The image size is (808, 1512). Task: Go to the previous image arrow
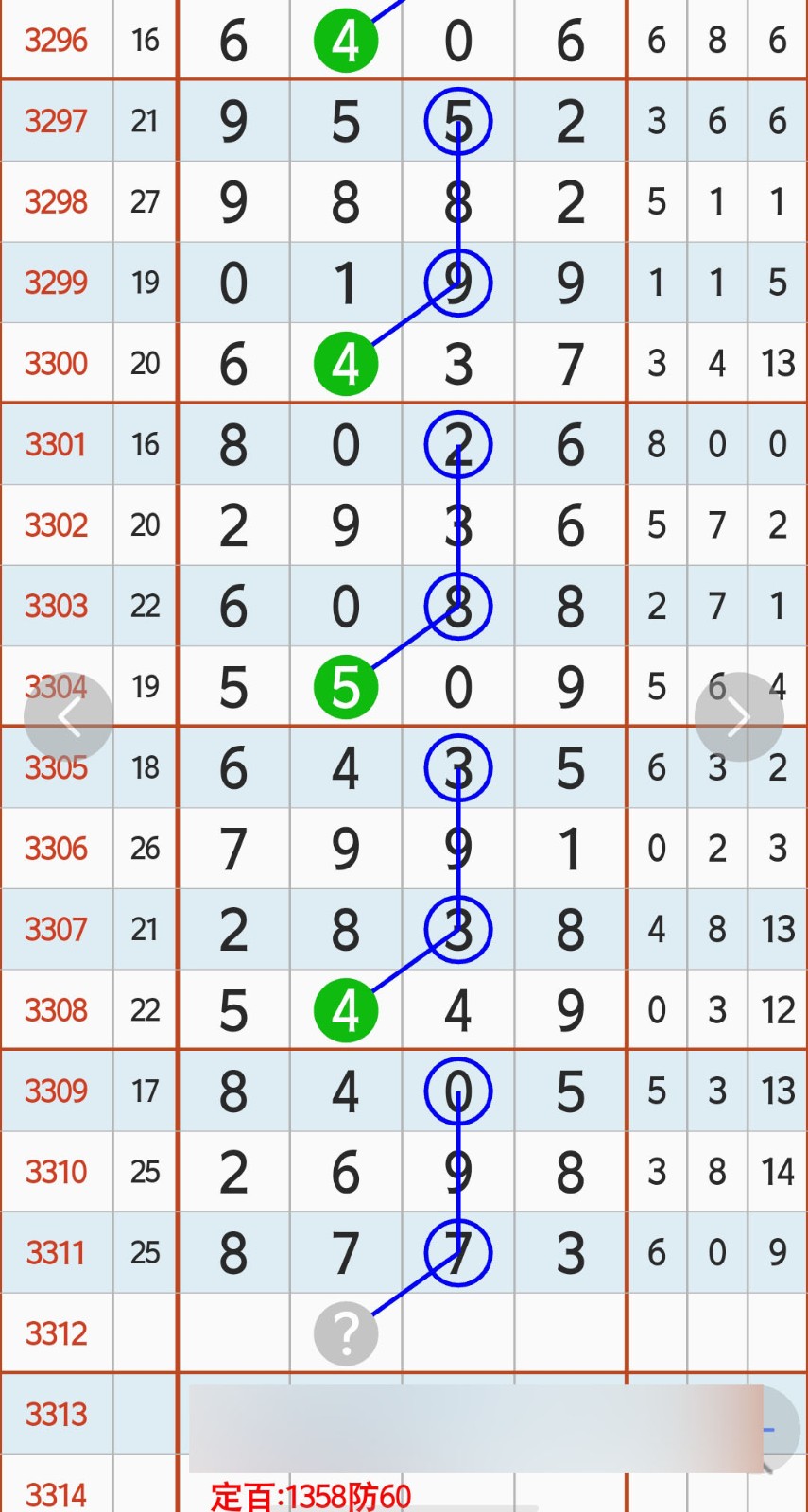click(x=68, y=717)
